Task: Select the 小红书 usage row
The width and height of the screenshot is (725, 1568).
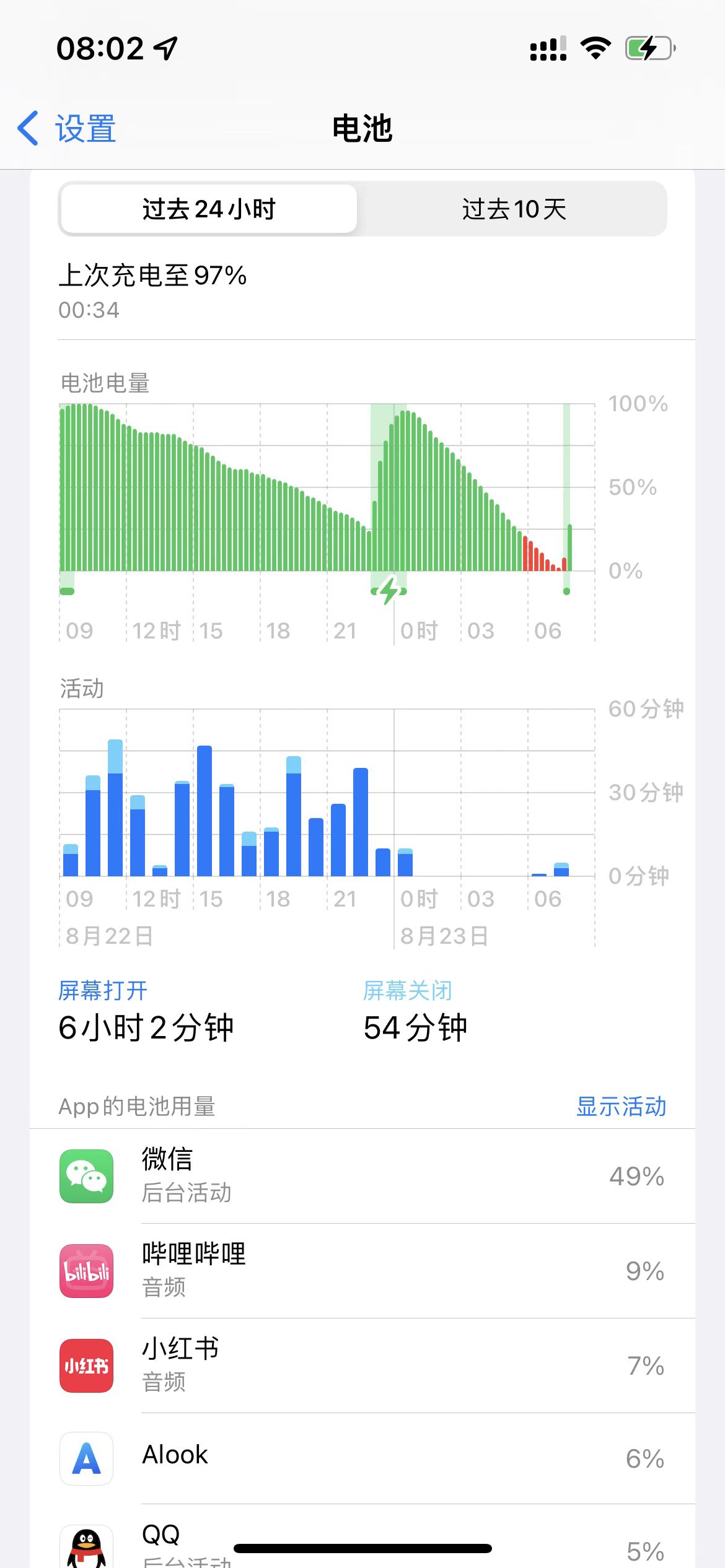Action: [362, 1365]
